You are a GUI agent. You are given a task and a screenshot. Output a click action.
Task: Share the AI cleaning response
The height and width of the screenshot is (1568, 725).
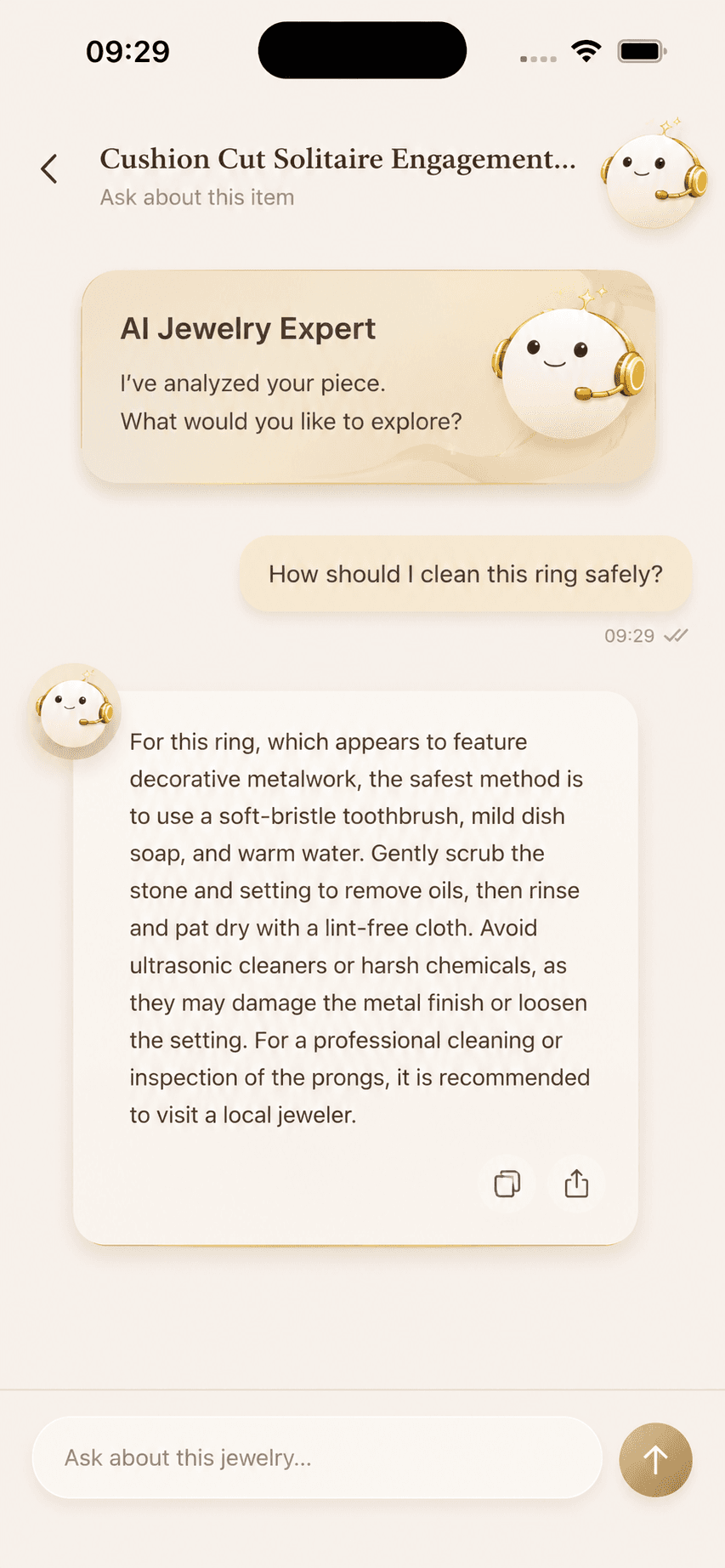point(577,1184)
